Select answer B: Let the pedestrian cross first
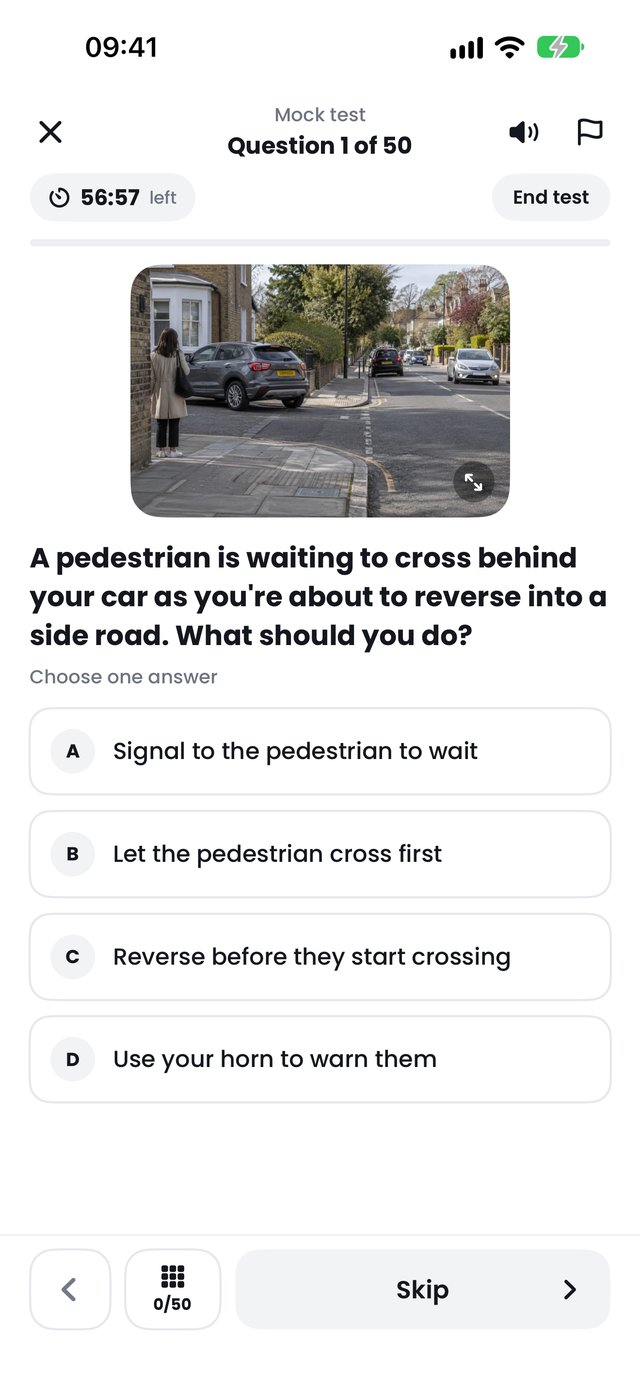Image resolution: width=640 pixels, height=1391 pixels. [320, 854]
